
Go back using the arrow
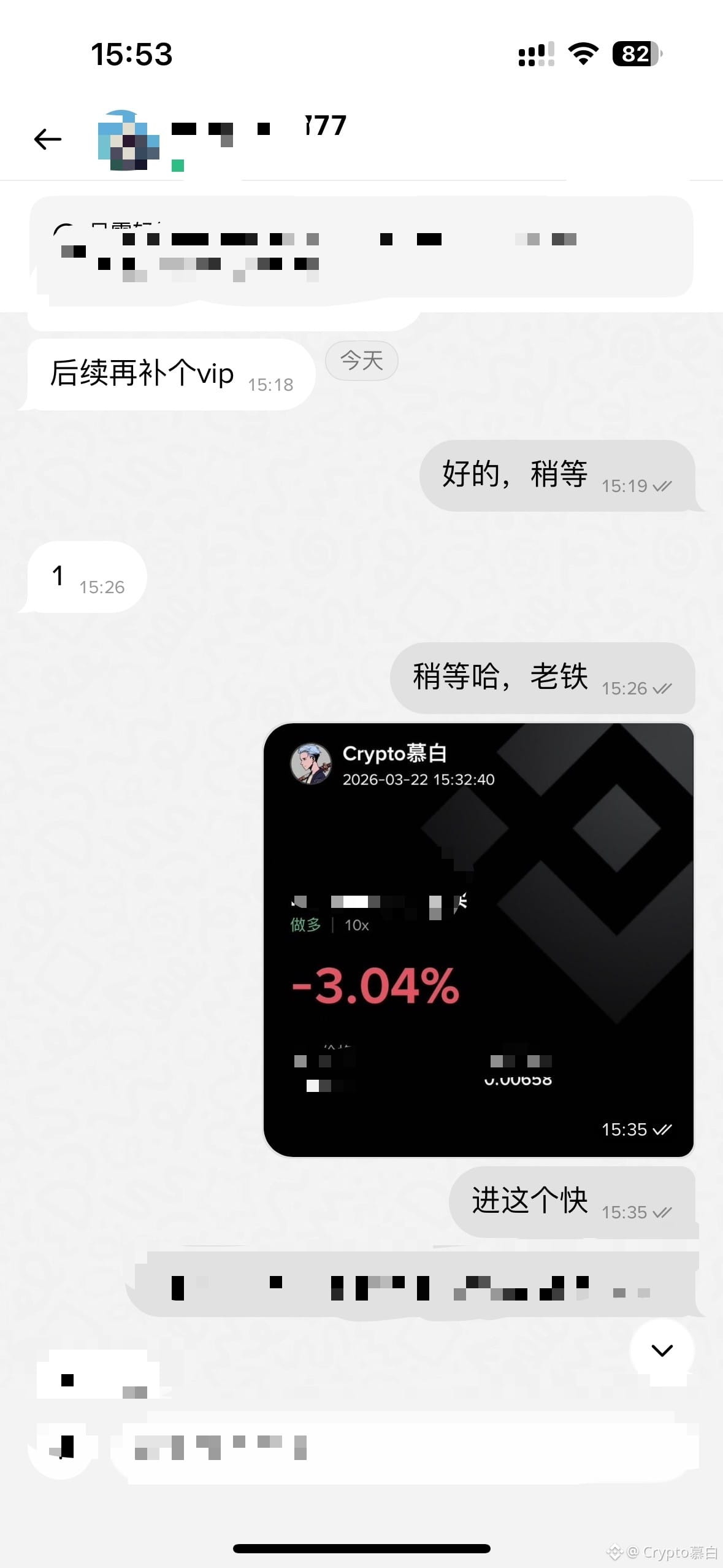coord(48,140)
